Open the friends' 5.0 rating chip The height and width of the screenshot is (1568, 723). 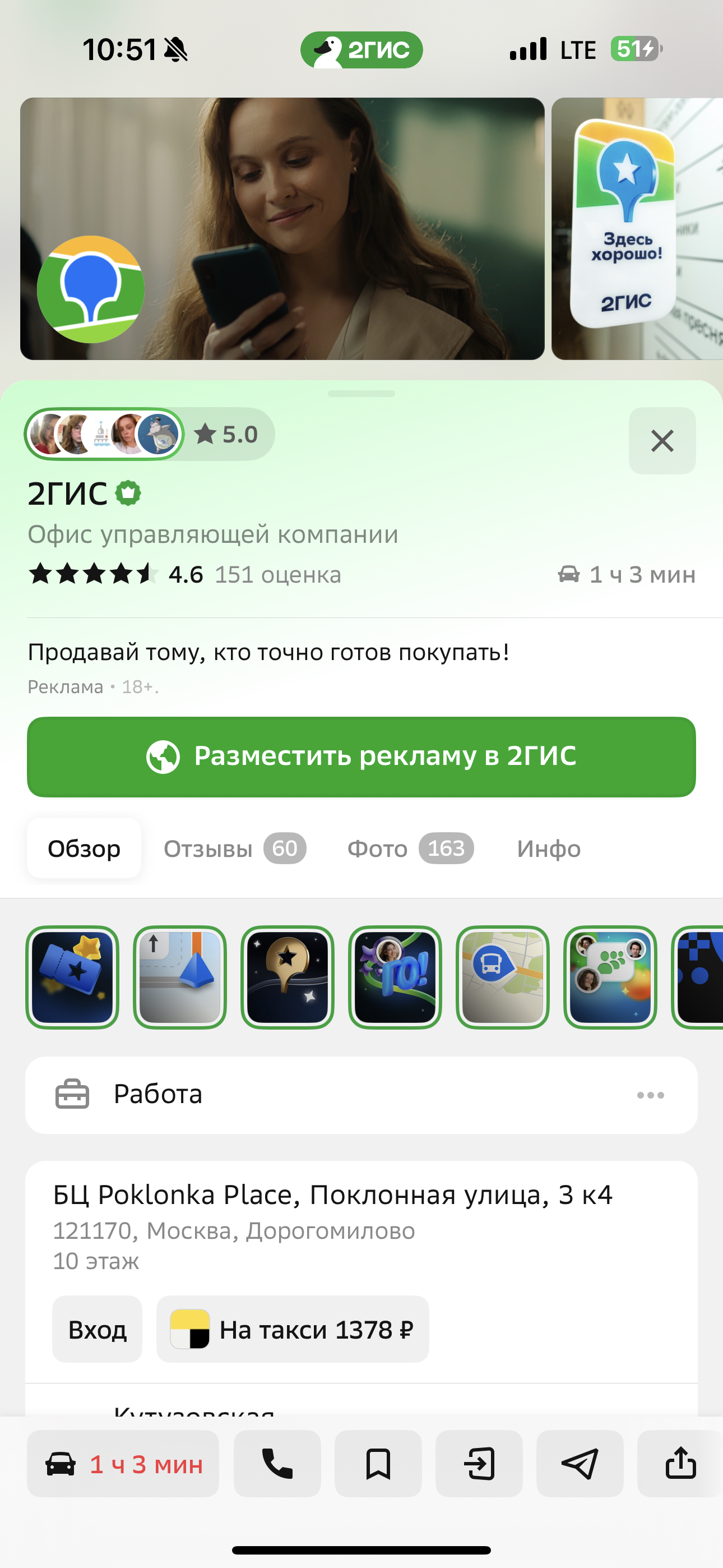click(149, 434)
